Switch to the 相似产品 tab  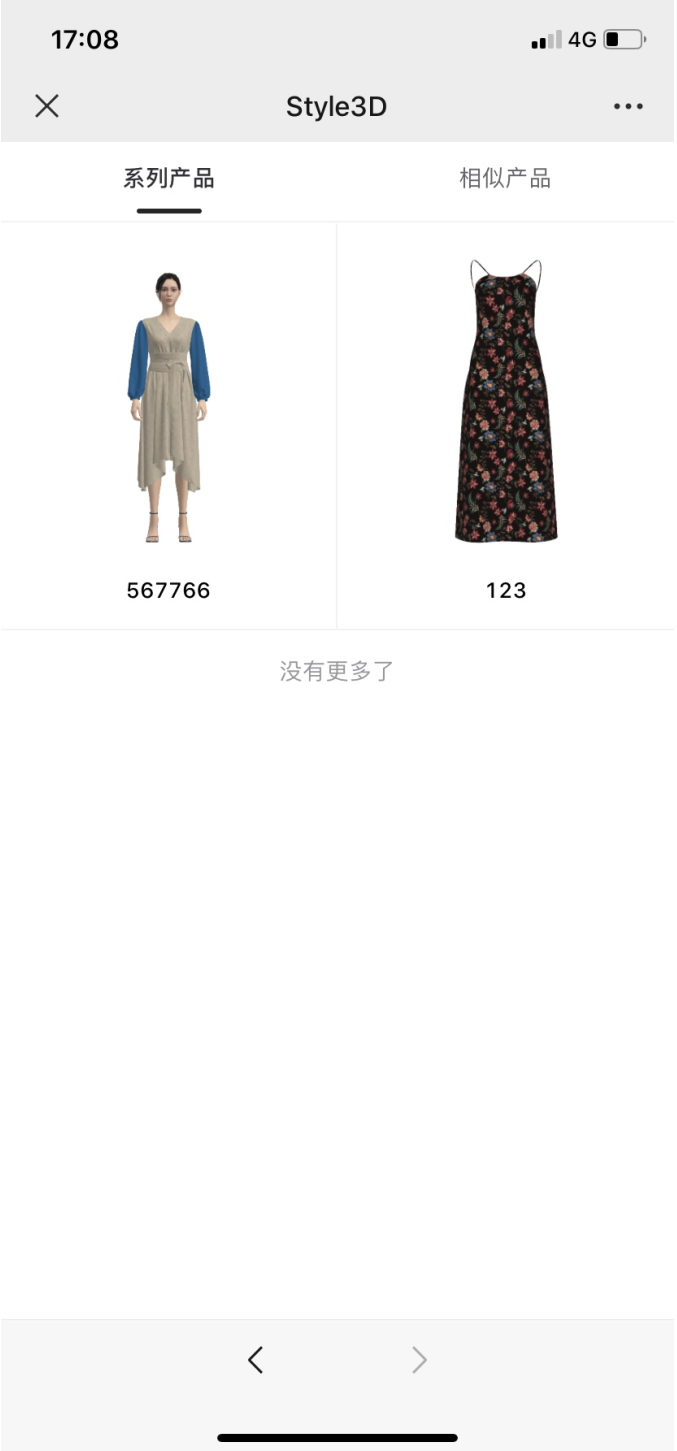coord(505,179)
